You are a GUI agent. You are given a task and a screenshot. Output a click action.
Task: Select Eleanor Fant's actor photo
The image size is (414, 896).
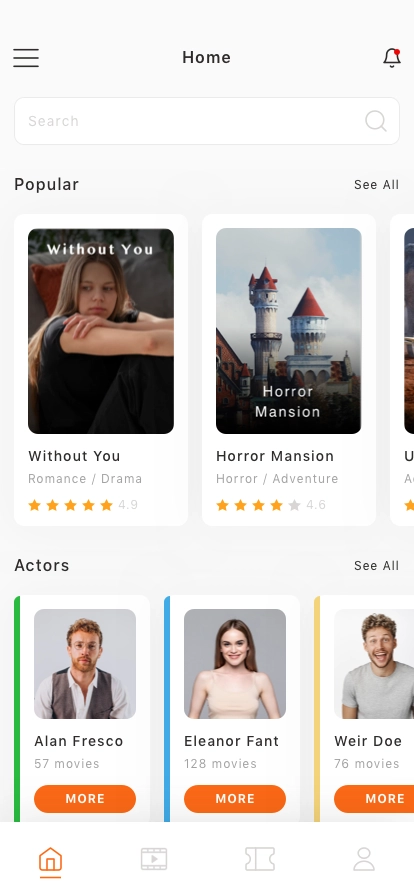[x=234, y=663]
